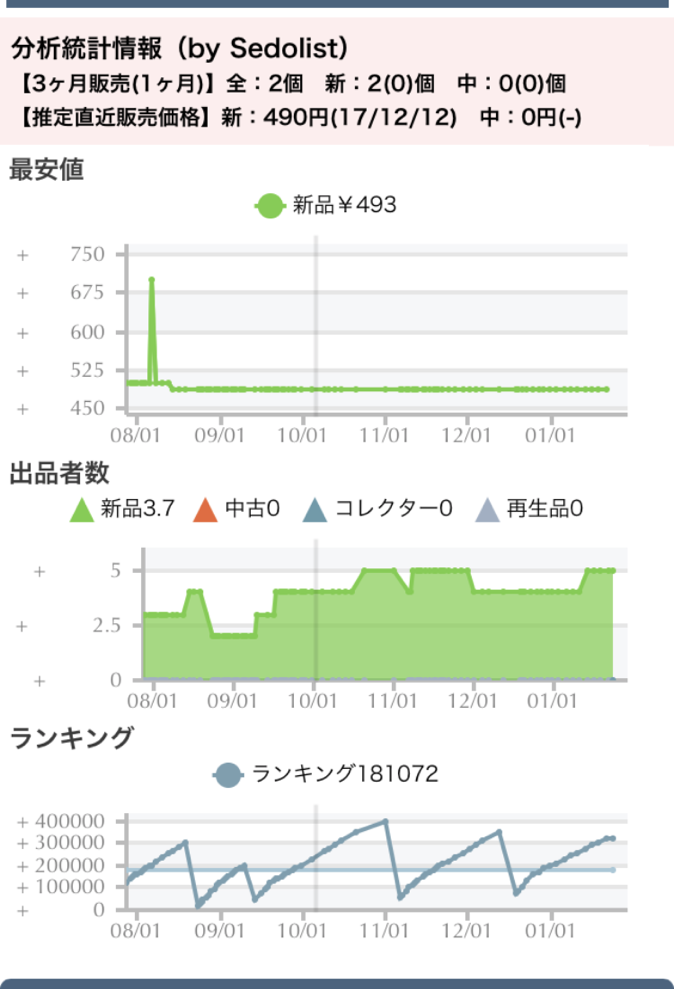The height and width of the screenshot is (989, 674).
Task: Toggle the 新品¥493 lowest-price series legend
Action: [327, 206]
